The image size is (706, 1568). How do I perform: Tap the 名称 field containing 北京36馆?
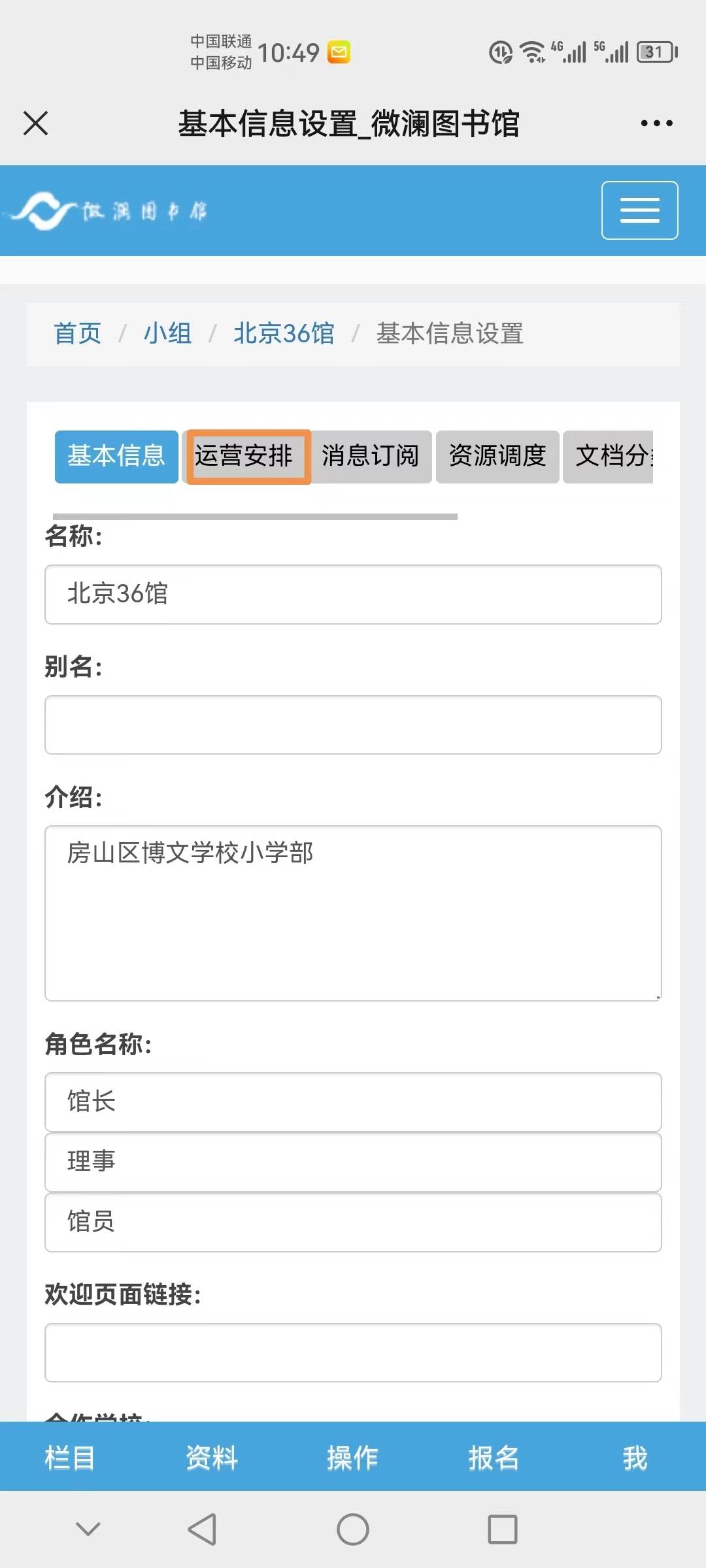[353, 595]
